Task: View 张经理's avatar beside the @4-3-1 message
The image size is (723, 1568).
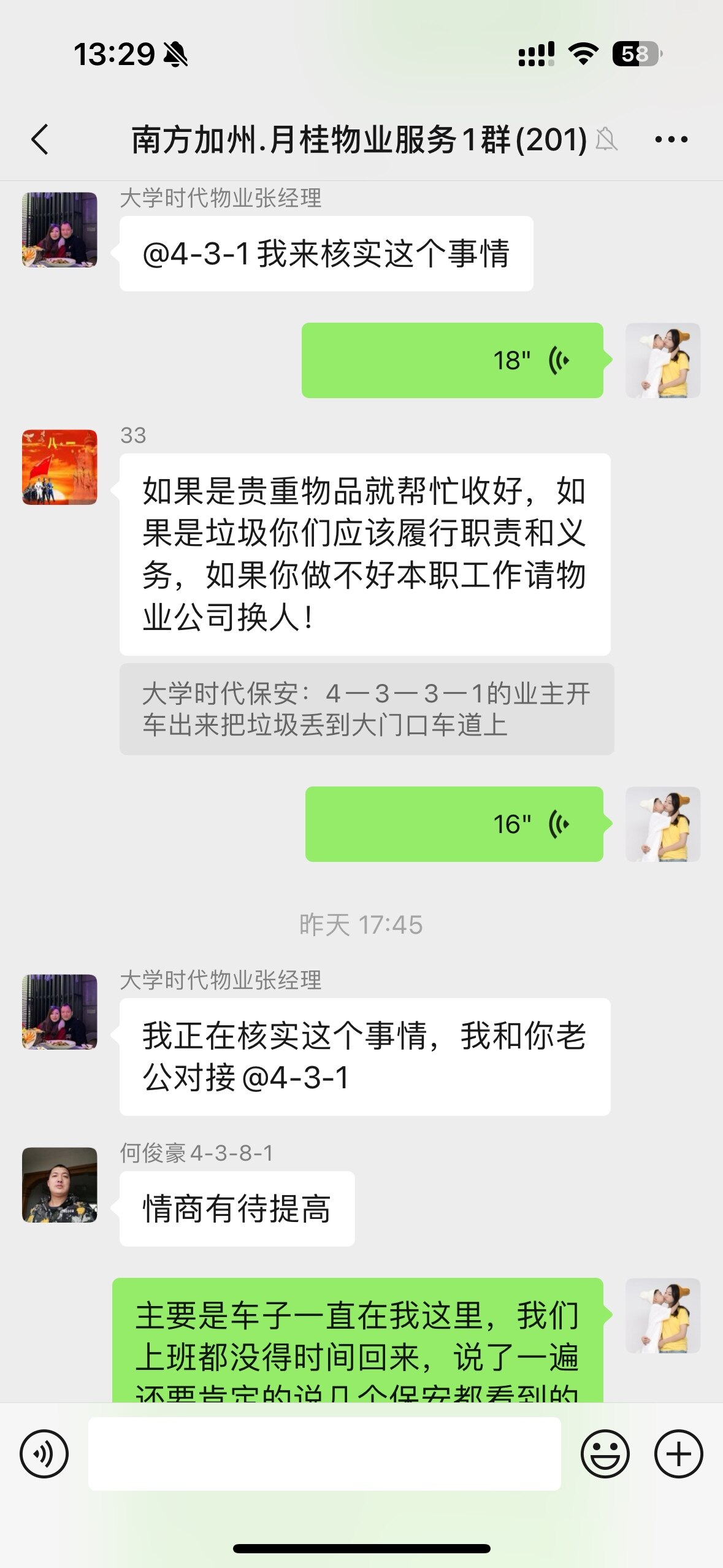Action: coord(59,230)
